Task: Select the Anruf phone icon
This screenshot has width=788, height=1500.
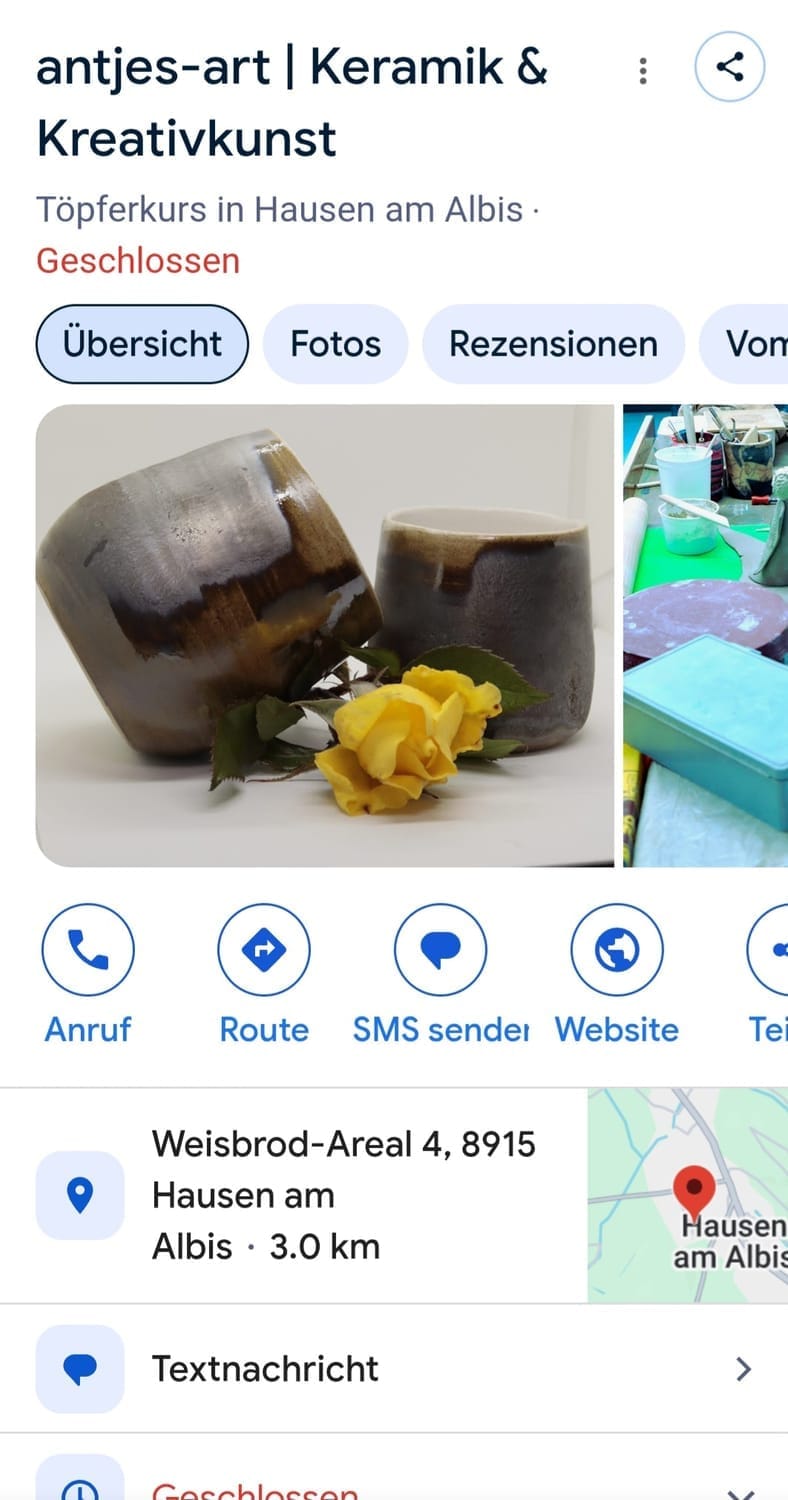Action: [x=88, y=949]
